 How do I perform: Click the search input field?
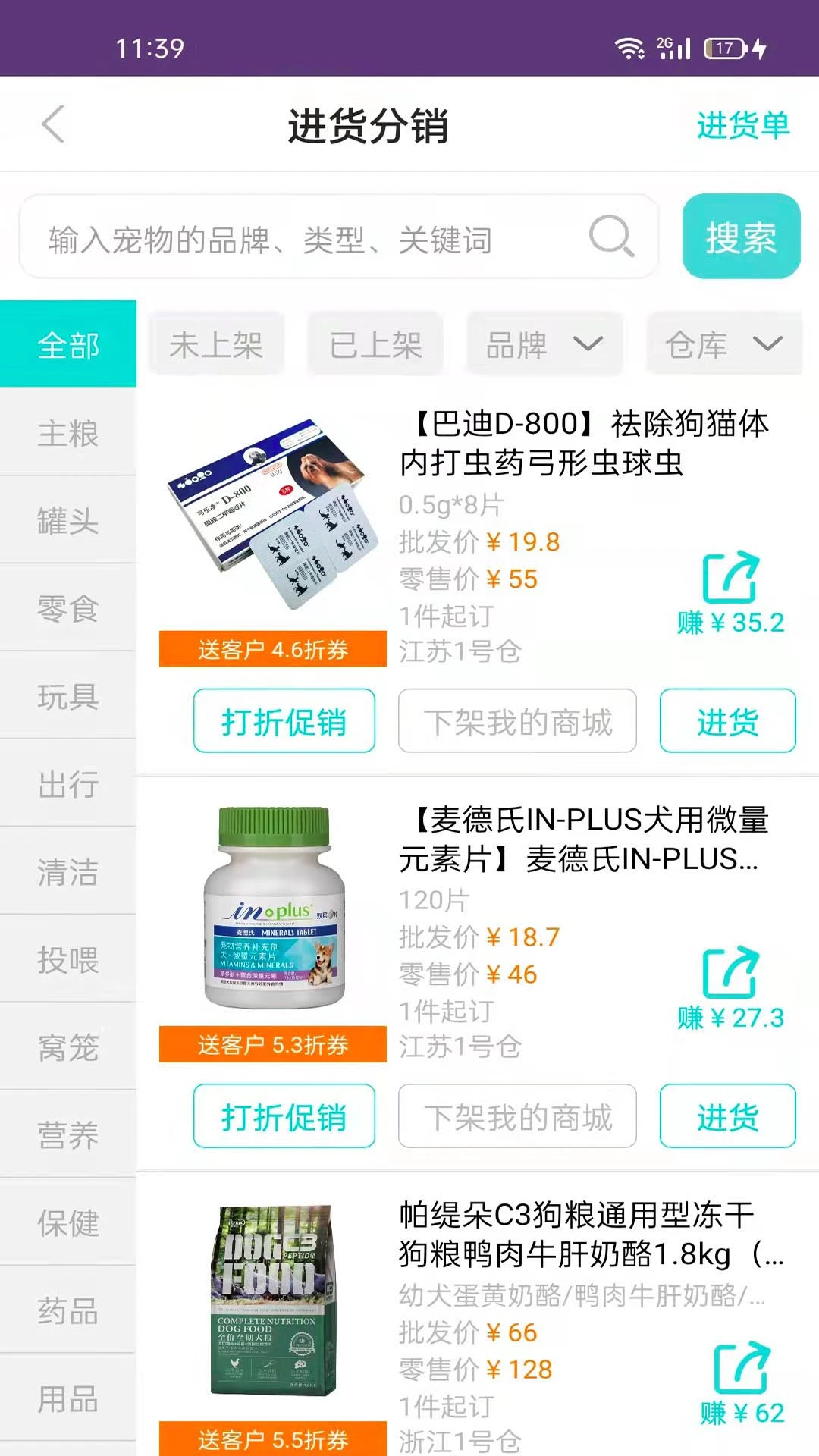303,237
